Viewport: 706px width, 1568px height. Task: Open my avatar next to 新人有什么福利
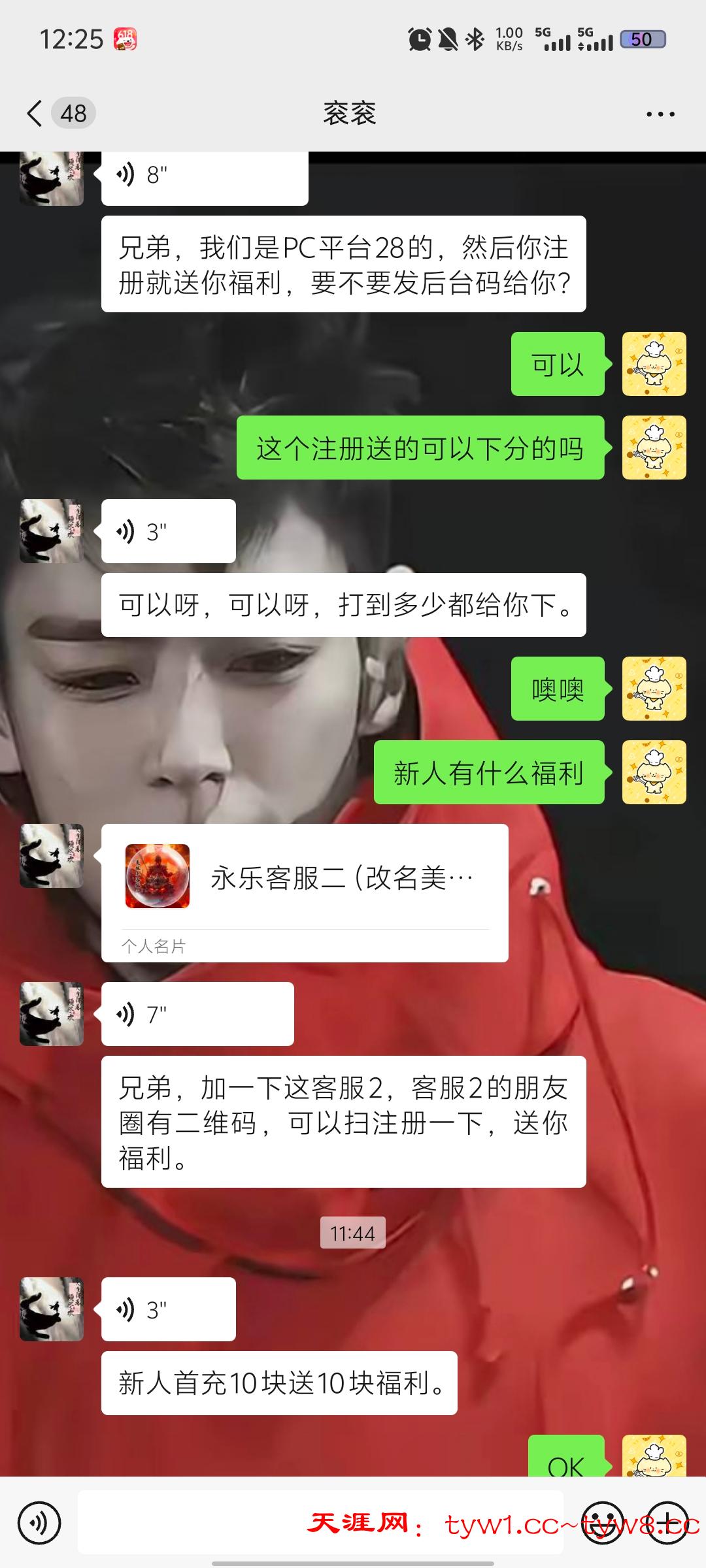(654, 772)
